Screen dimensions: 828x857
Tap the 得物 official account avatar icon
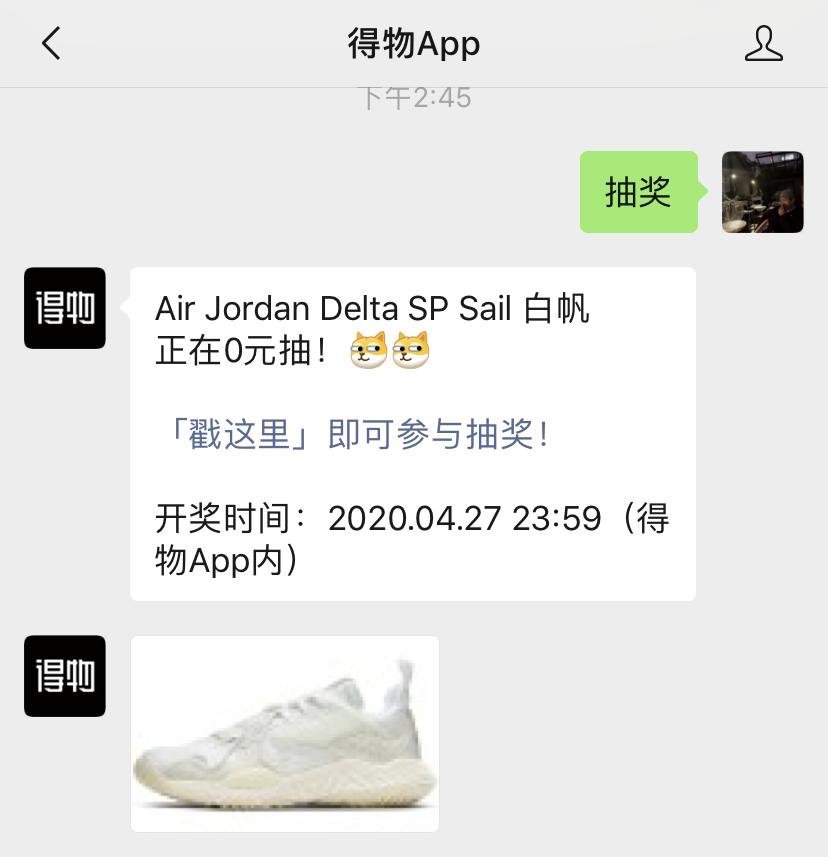click(x=64, y=308)
